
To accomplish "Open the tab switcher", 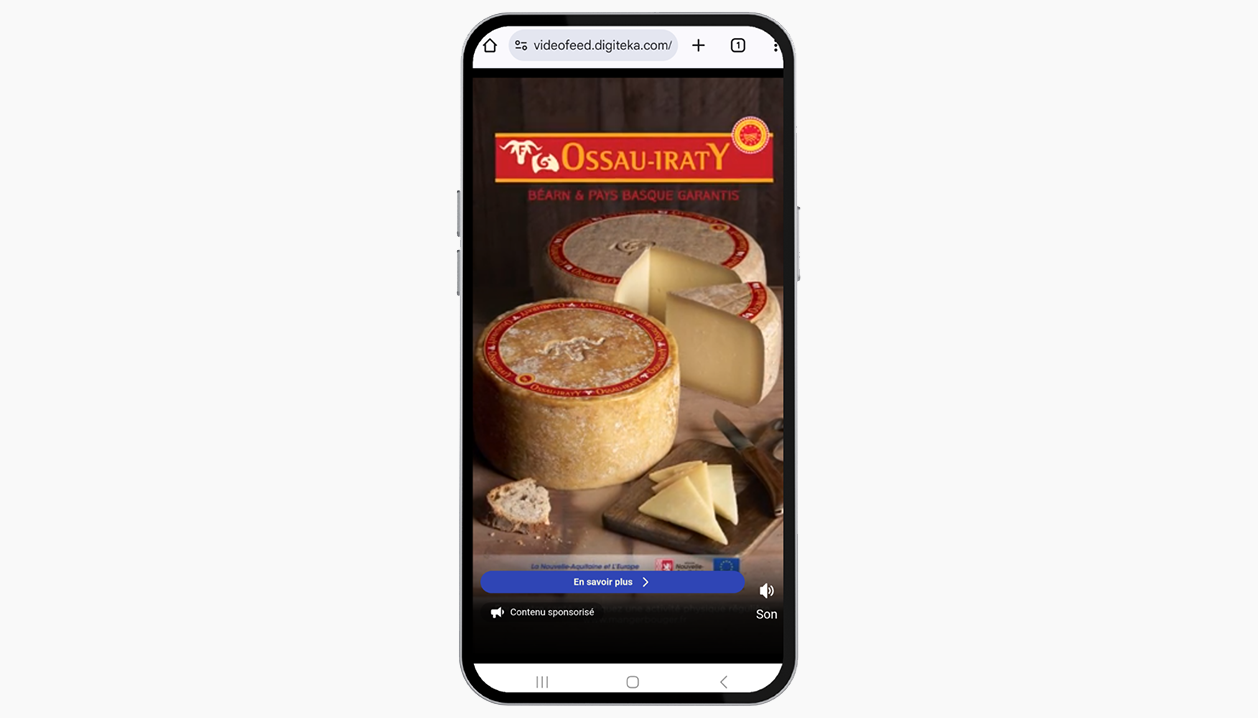I will coord(738,45).
